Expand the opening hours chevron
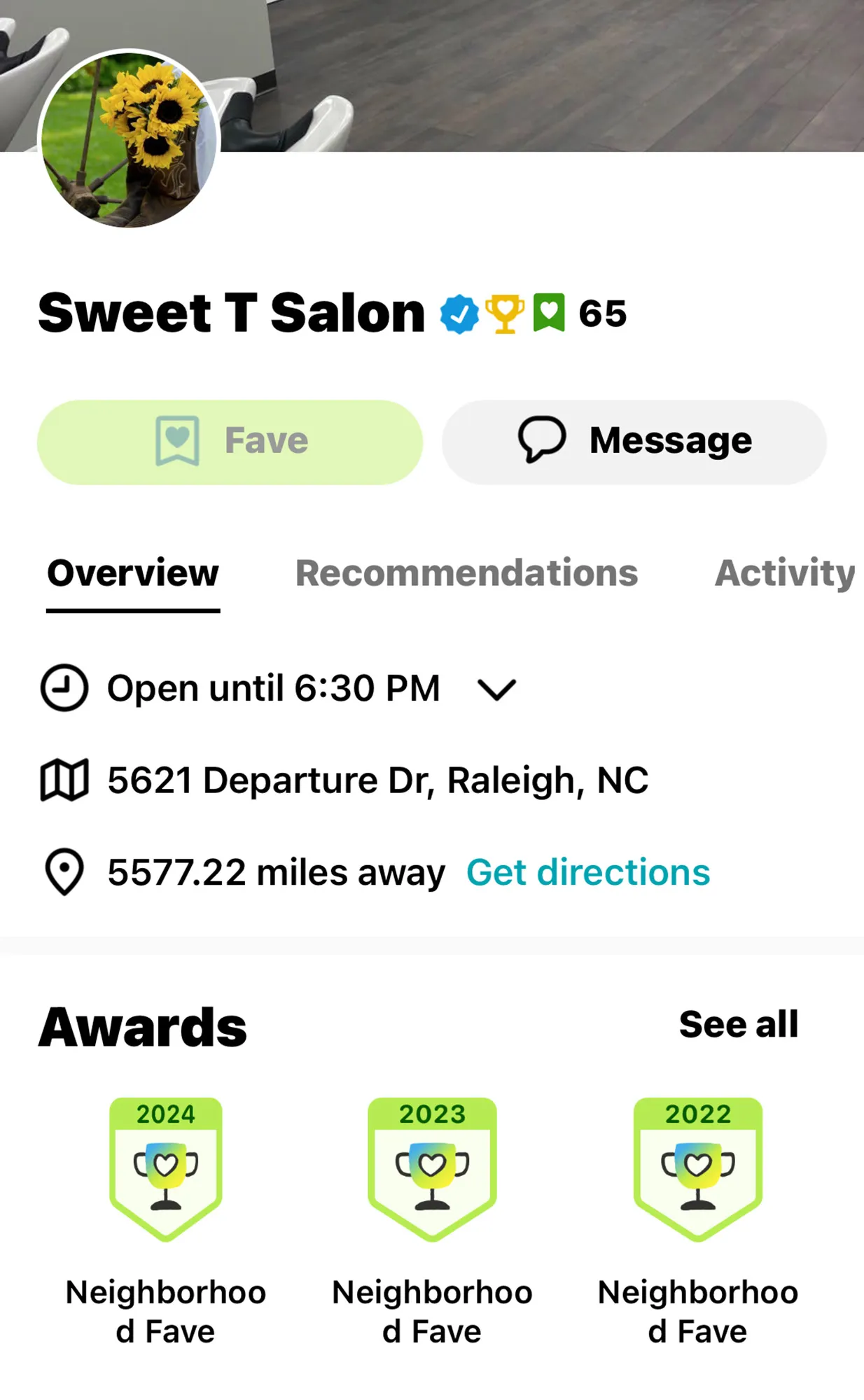This screenshot has width=864, height=1400. pyautogui.click(x=496, y=689)
